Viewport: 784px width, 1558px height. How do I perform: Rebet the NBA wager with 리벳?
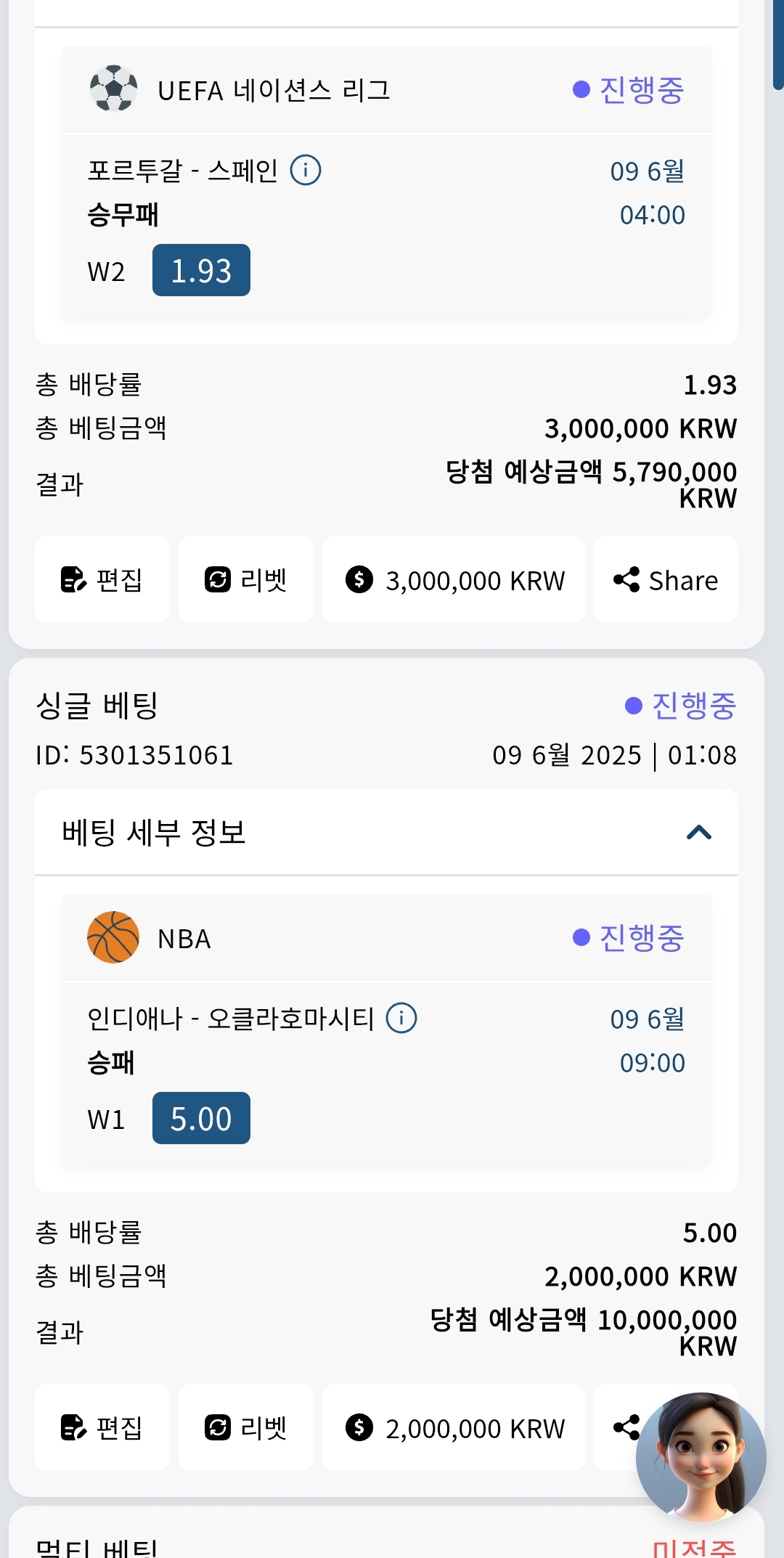(x=246, y=1427)
